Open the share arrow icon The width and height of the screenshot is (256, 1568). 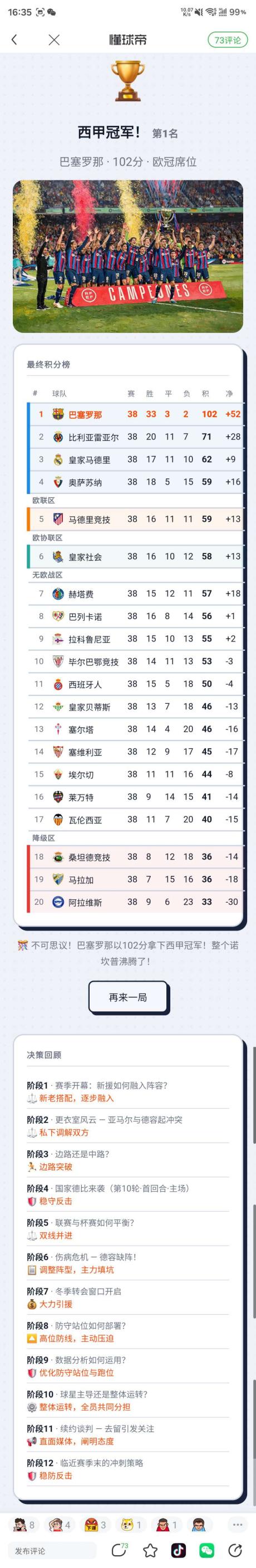pyautogui.click(x=235, y=1550)
